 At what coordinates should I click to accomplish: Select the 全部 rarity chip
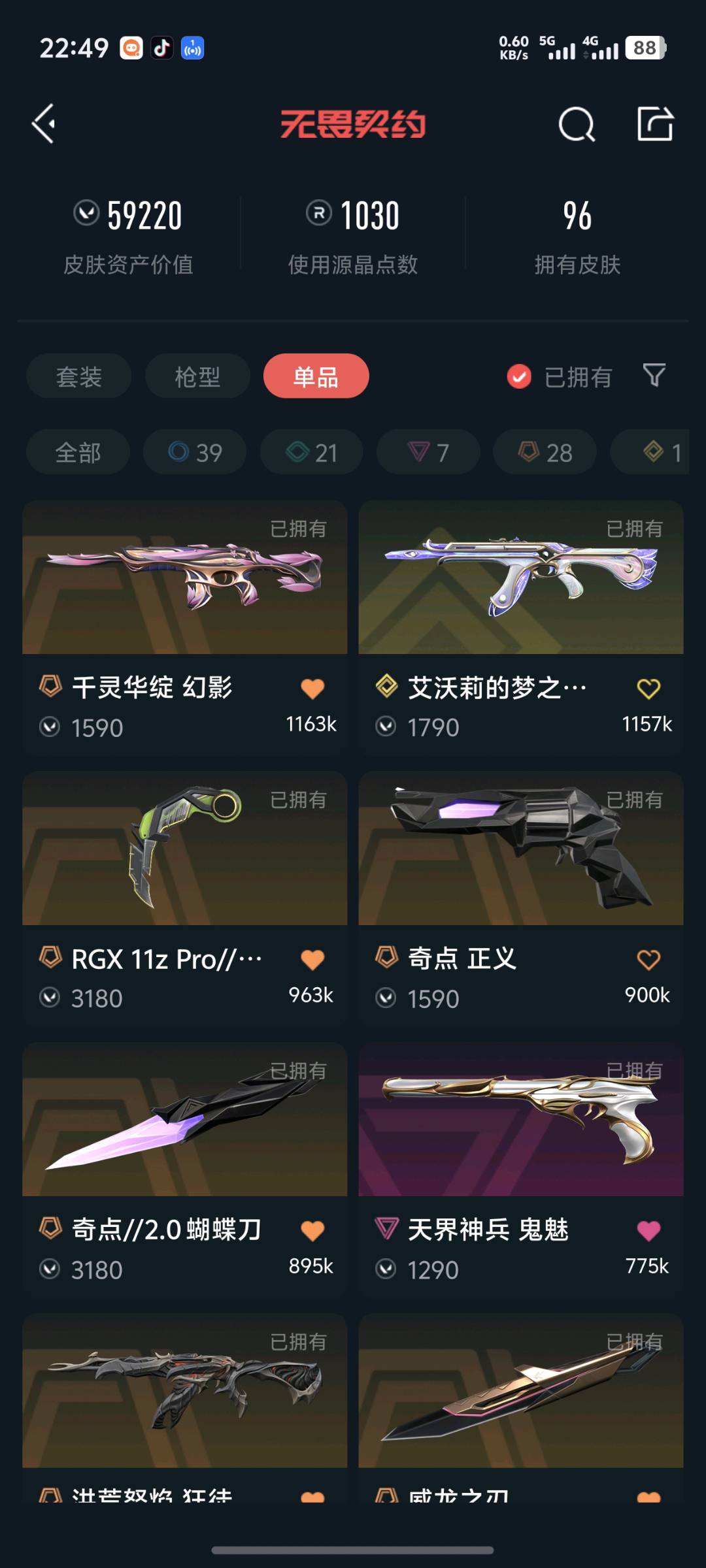click(78, 452)
